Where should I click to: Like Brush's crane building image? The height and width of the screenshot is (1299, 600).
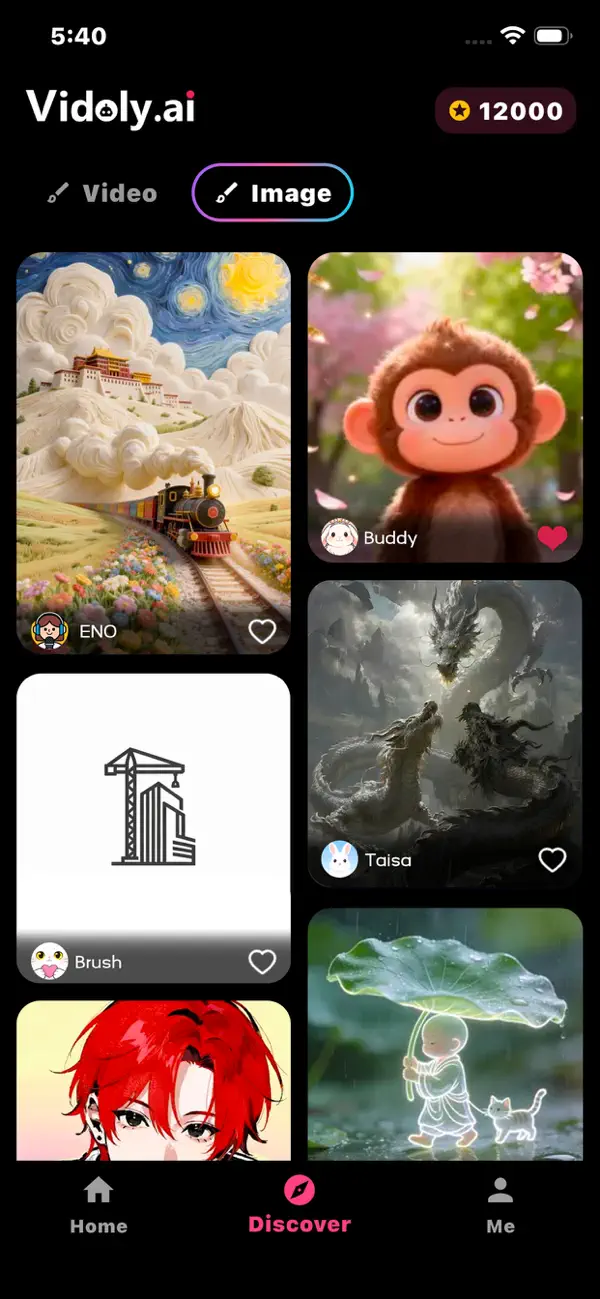click(x=262, y=962)
